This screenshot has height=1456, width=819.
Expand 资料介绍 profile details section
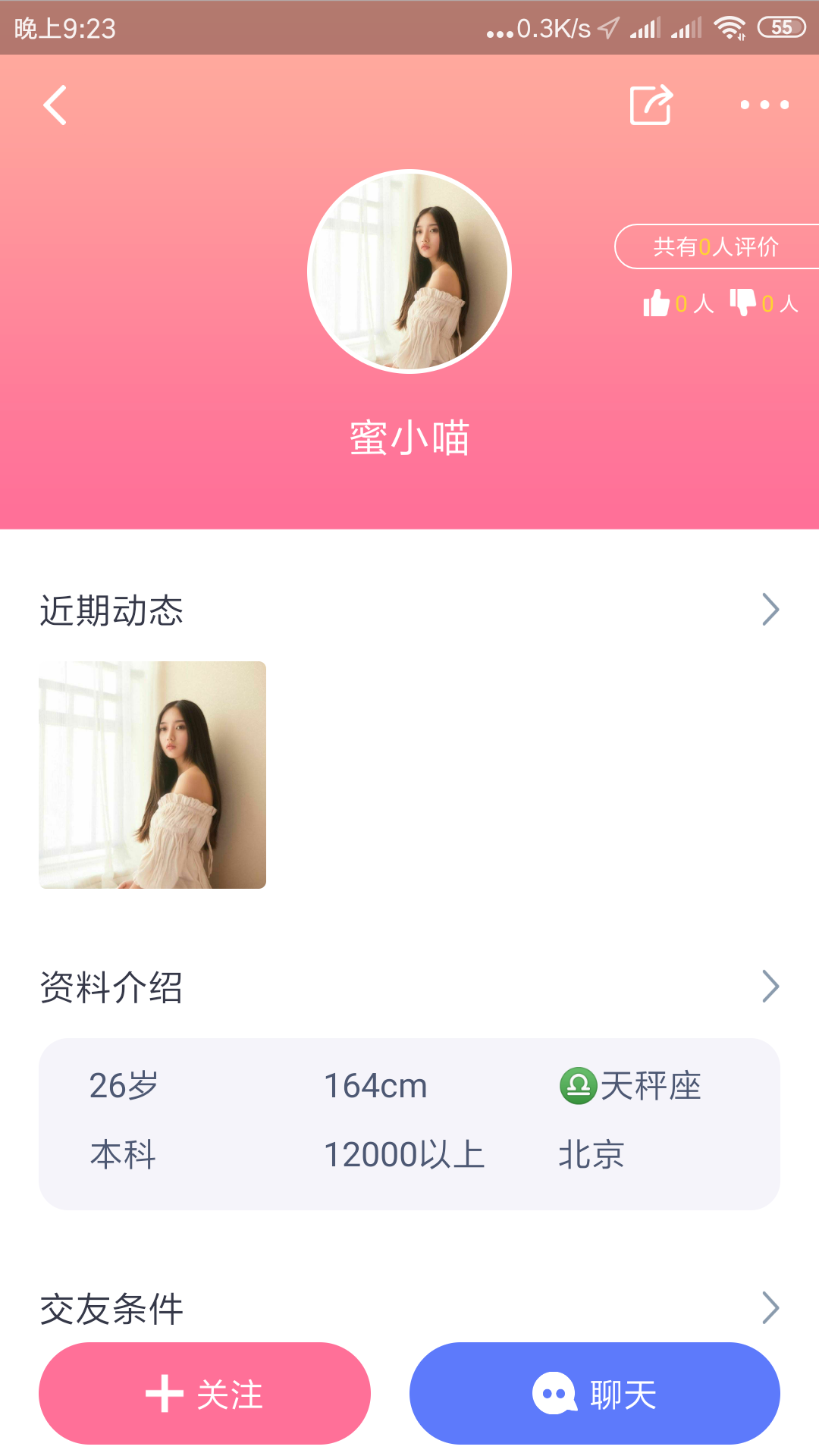pyautogui.click(x=771, y=986)
